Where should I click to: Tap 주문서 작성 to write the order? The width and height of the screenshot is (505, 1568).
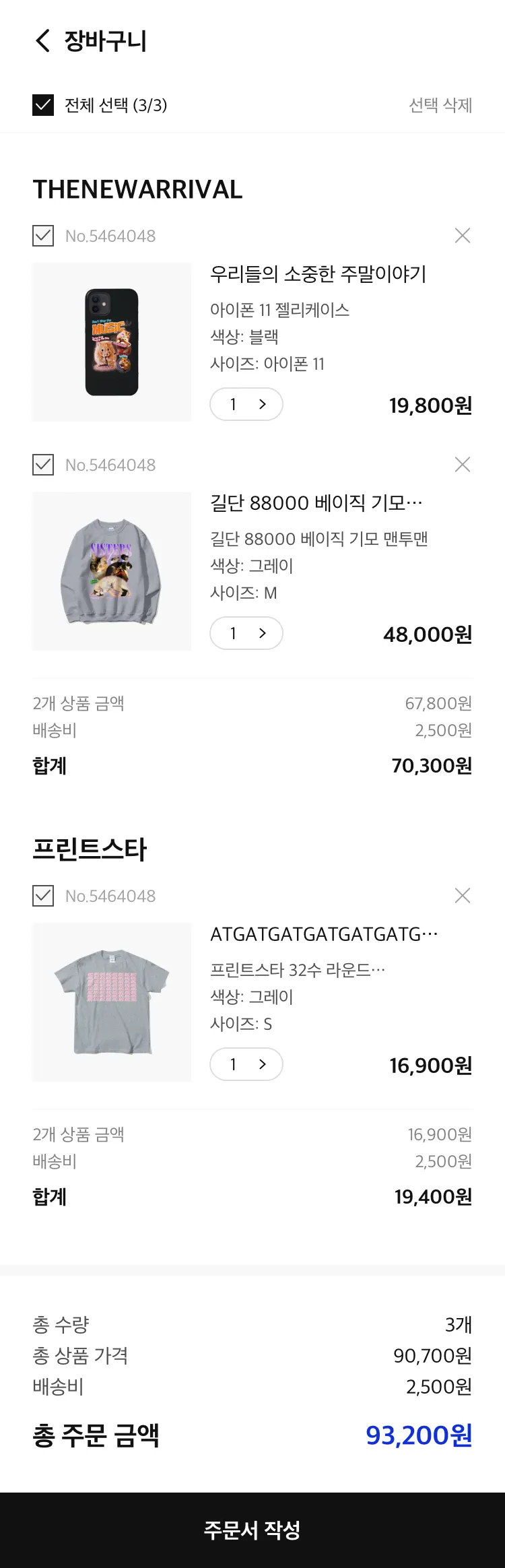[x=252, y=1530]
